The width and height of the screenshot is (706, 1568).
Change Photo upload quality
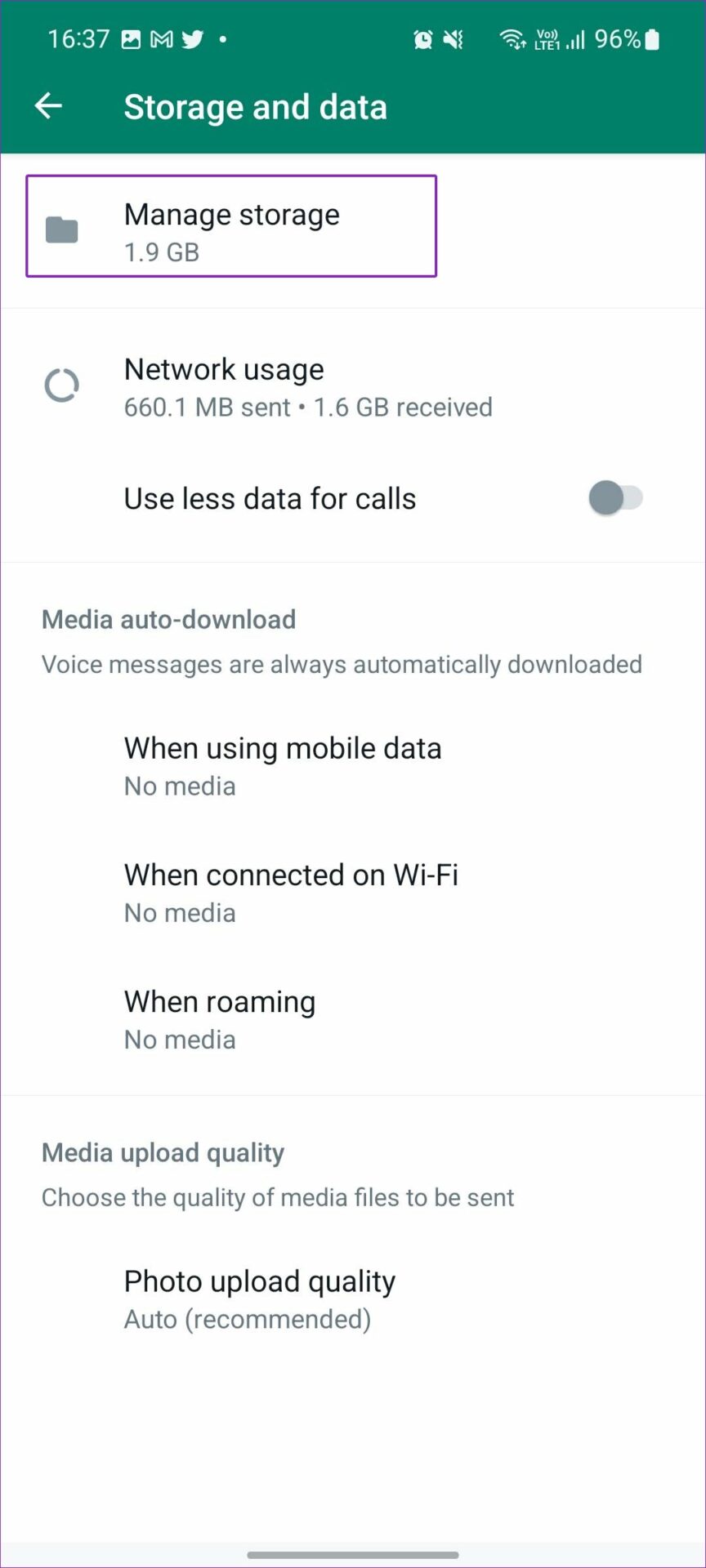point(353,1299)
